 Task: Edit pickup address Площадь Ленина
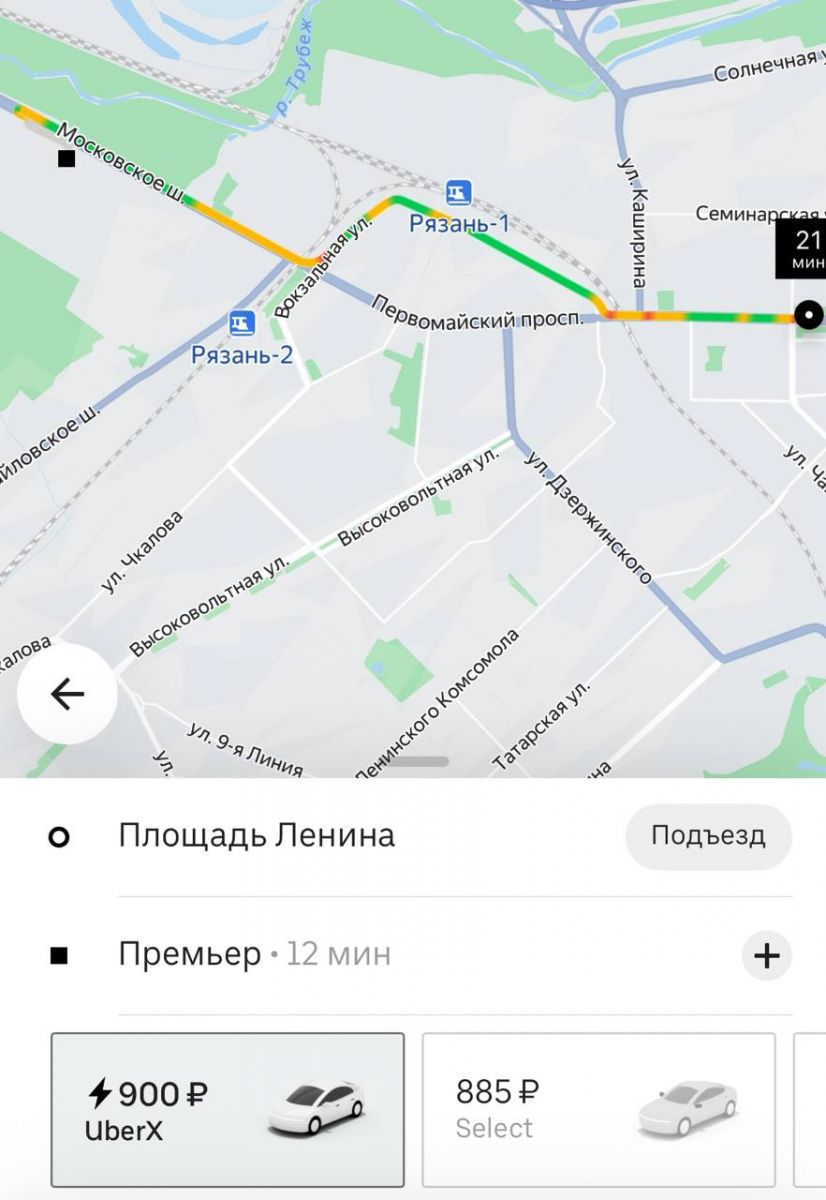pyautogui.click(x=257, y=836)
